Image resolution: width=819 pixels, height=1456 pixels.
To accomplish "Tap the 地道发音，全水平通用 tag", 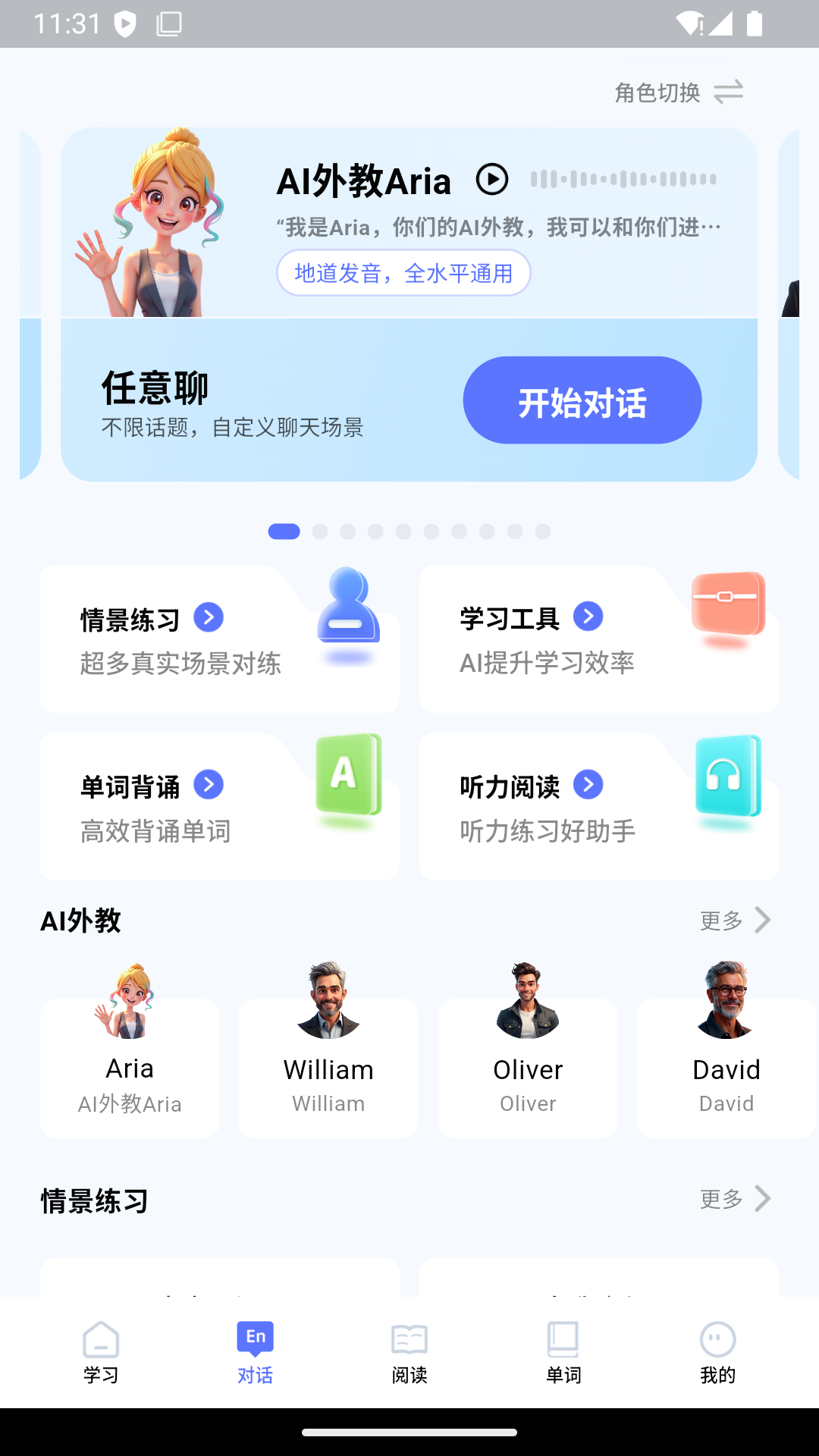I will pyautogui.click(x=403, y=273).
